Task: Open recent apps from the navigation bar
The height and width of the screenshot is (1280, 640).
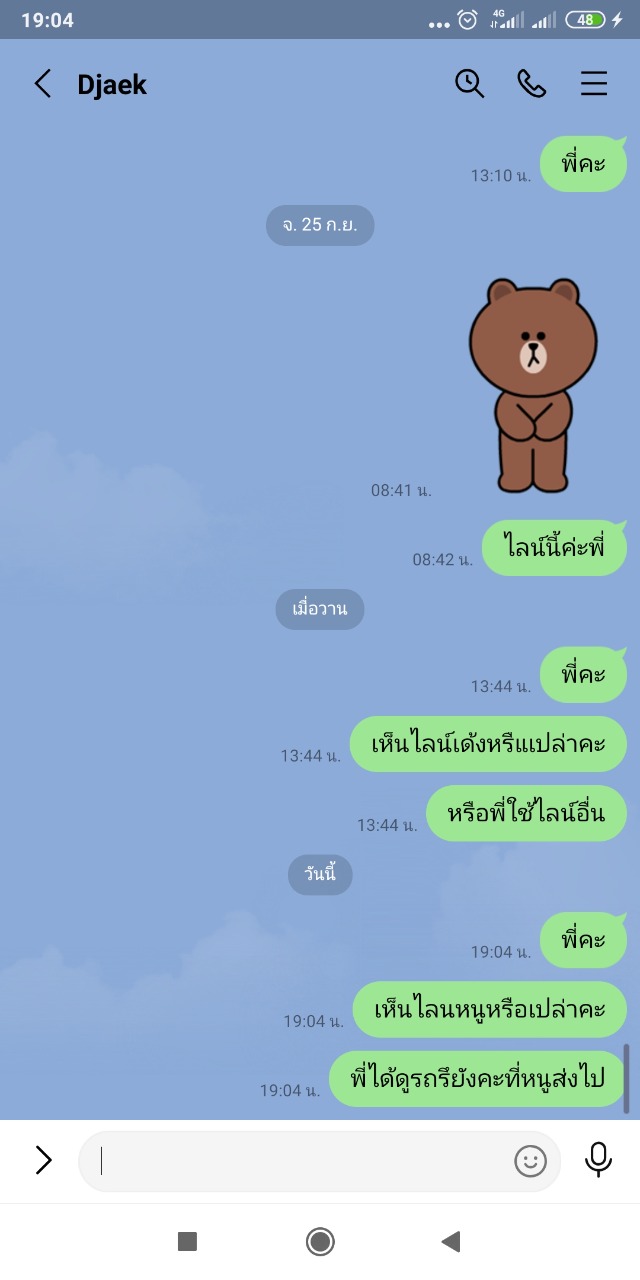Action: (x=187, y=1242)
